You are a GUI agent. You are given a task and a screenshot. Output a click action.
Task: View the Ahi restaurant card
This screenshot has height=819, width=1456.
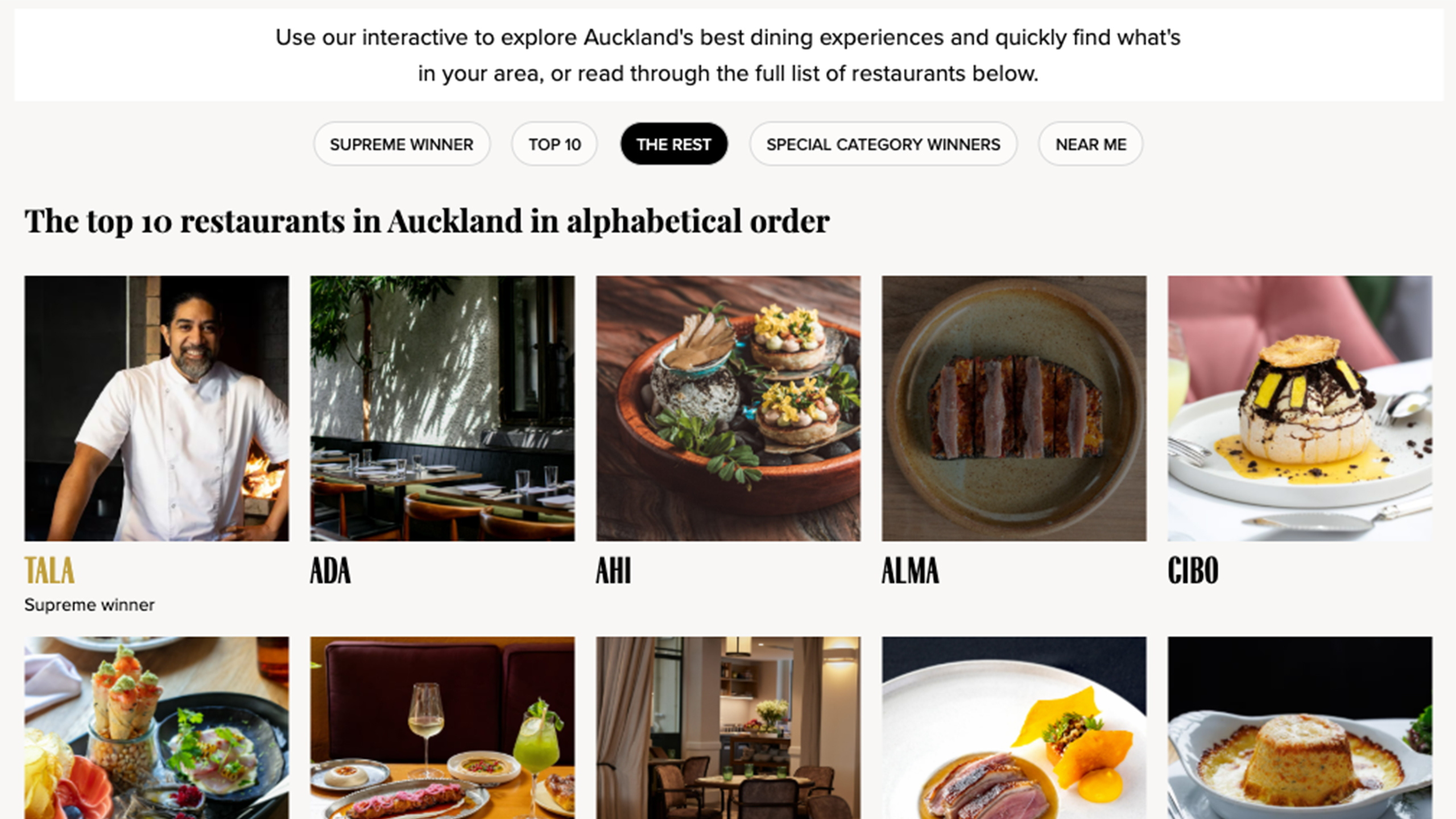[x=728, y=408]
